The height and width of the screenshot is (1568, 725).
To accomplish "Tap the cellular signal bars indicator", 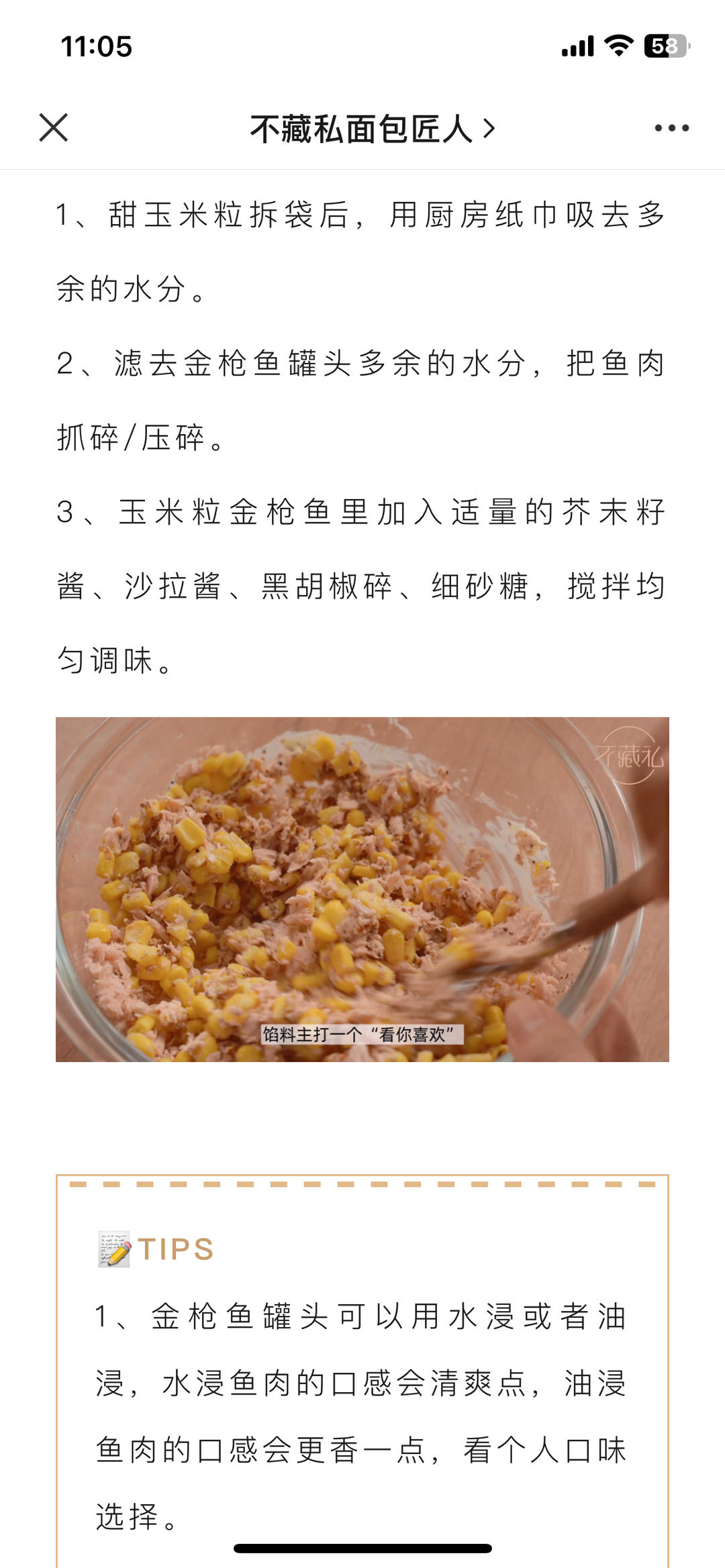I will point(579,45).
